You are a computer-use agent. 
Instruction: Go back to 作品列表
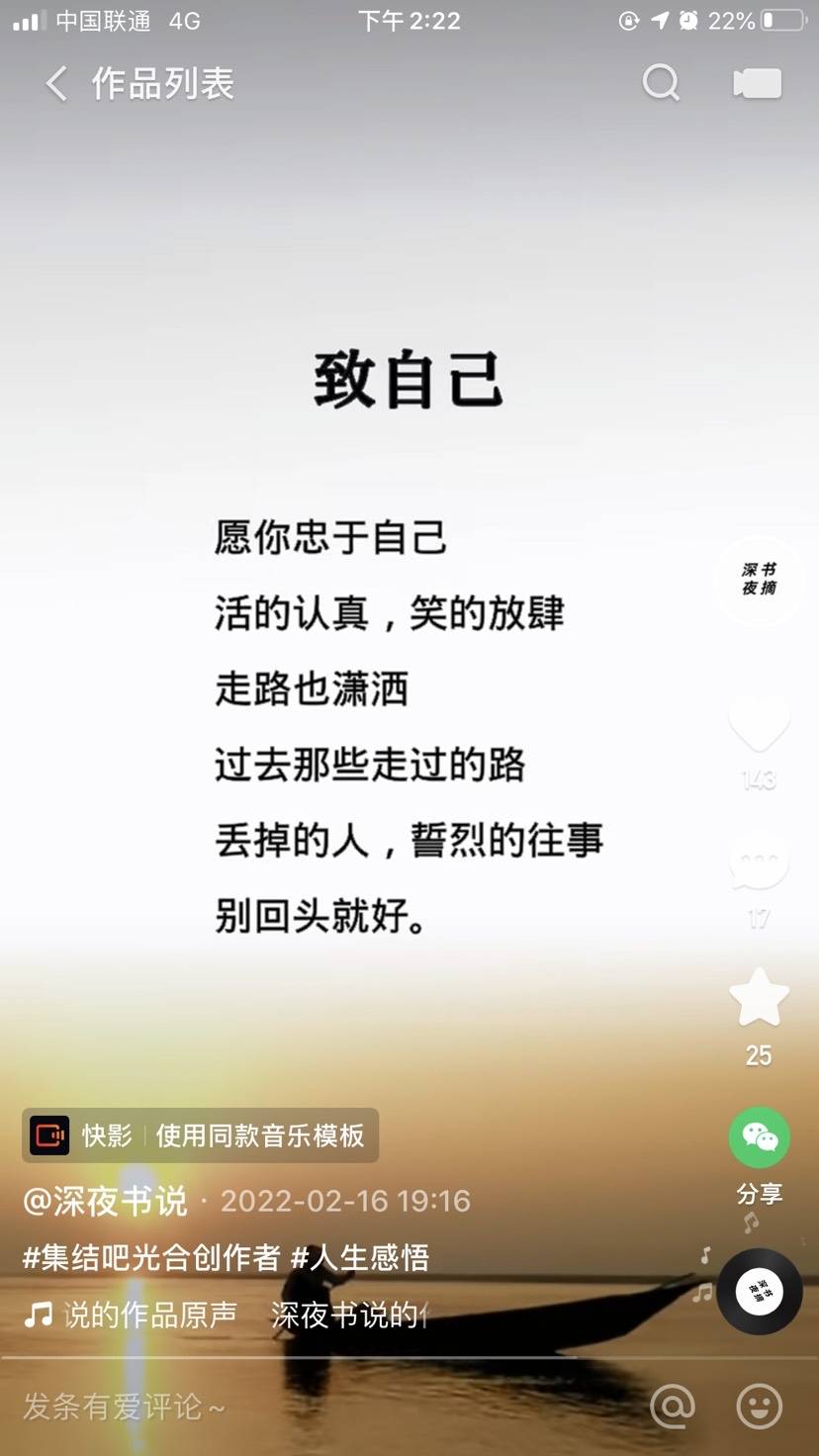(x=57, y=84)
